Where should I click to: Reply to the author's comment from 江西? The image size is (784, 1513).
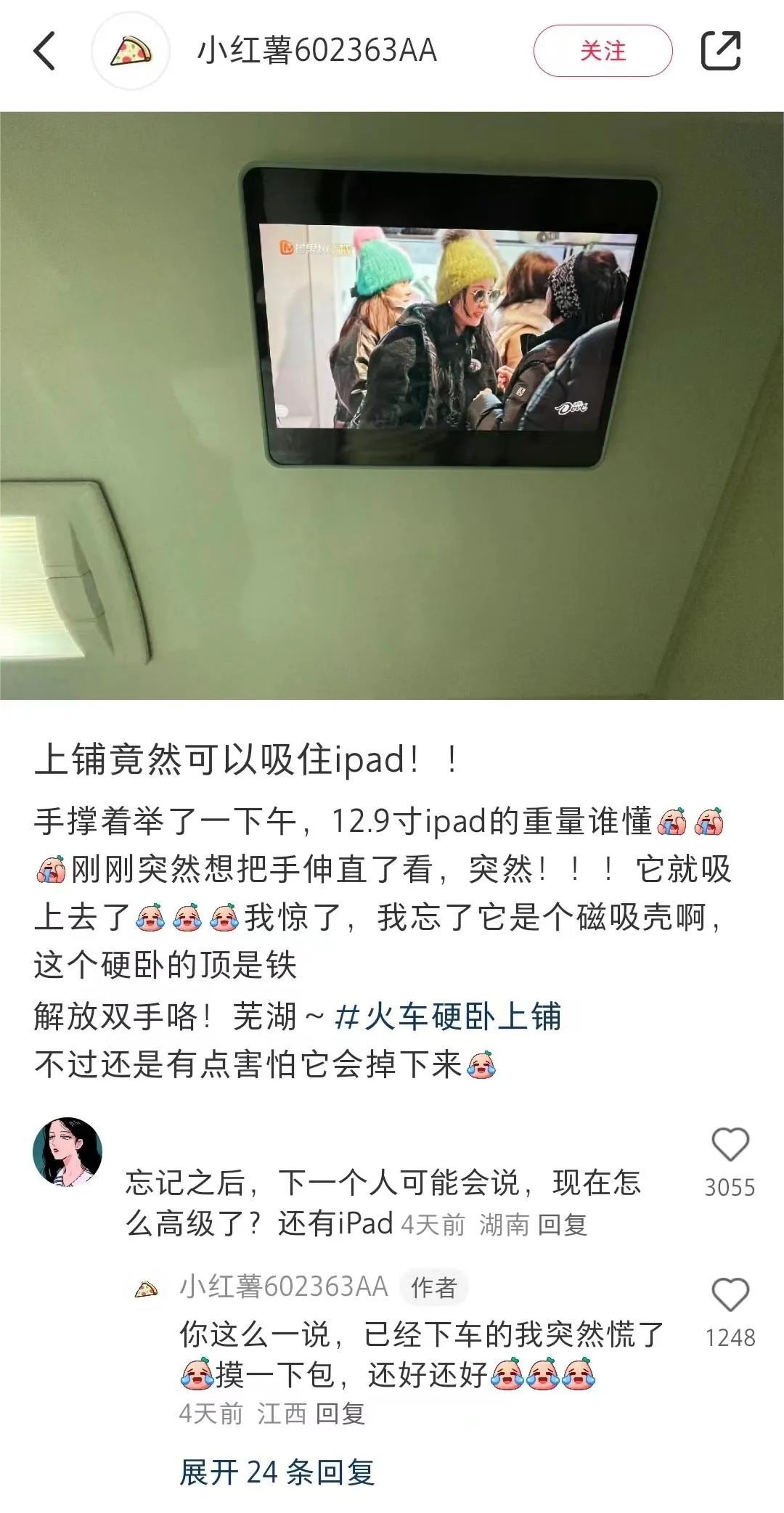click(x=340, y=1414)
